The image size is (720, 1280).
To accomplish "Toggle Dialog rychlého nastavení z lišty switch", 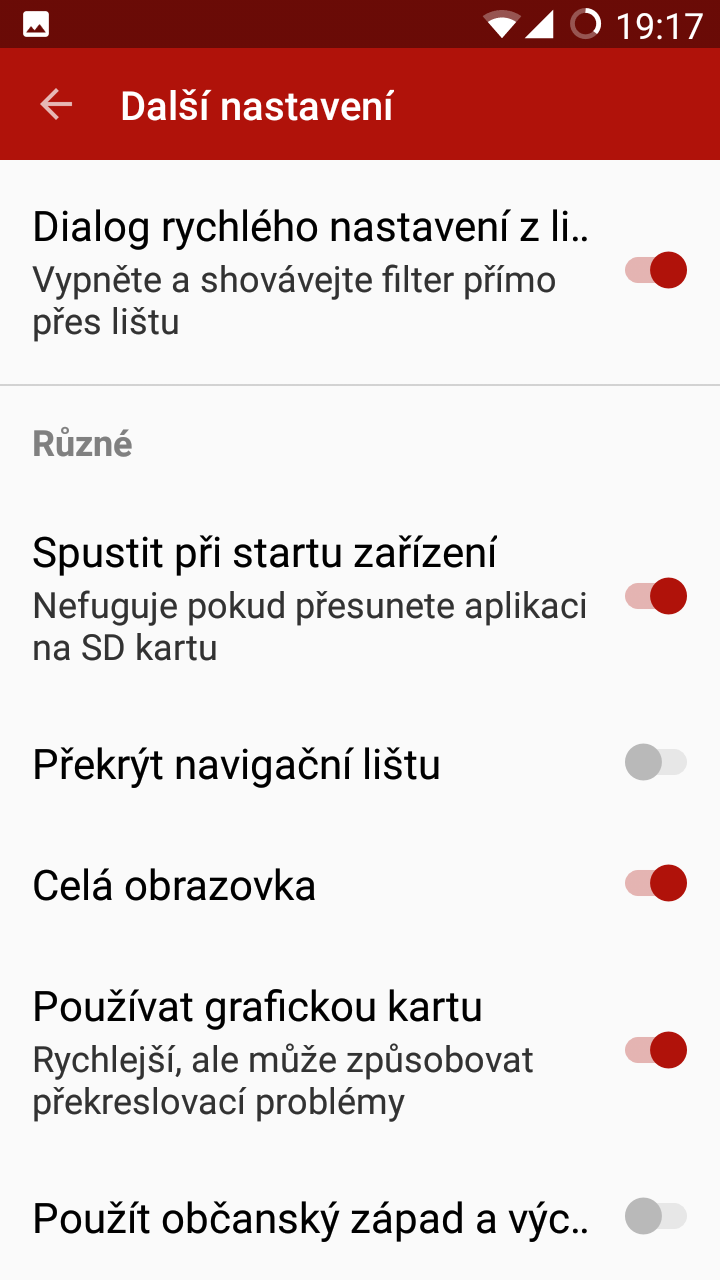I will (x=656, y=270).
